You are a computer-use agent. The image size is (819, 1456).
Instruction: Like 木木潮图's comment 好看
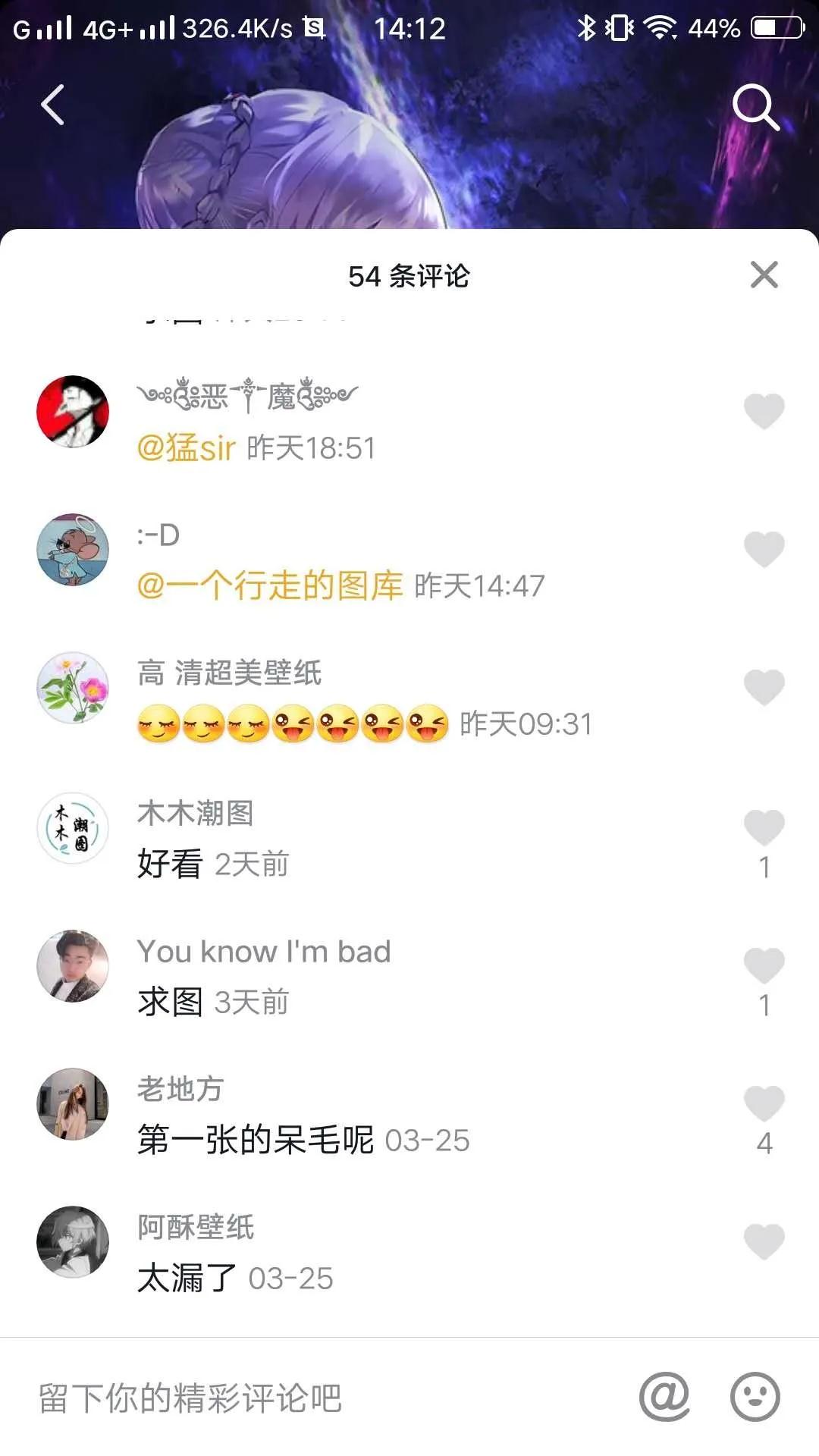tap(764, 827)
